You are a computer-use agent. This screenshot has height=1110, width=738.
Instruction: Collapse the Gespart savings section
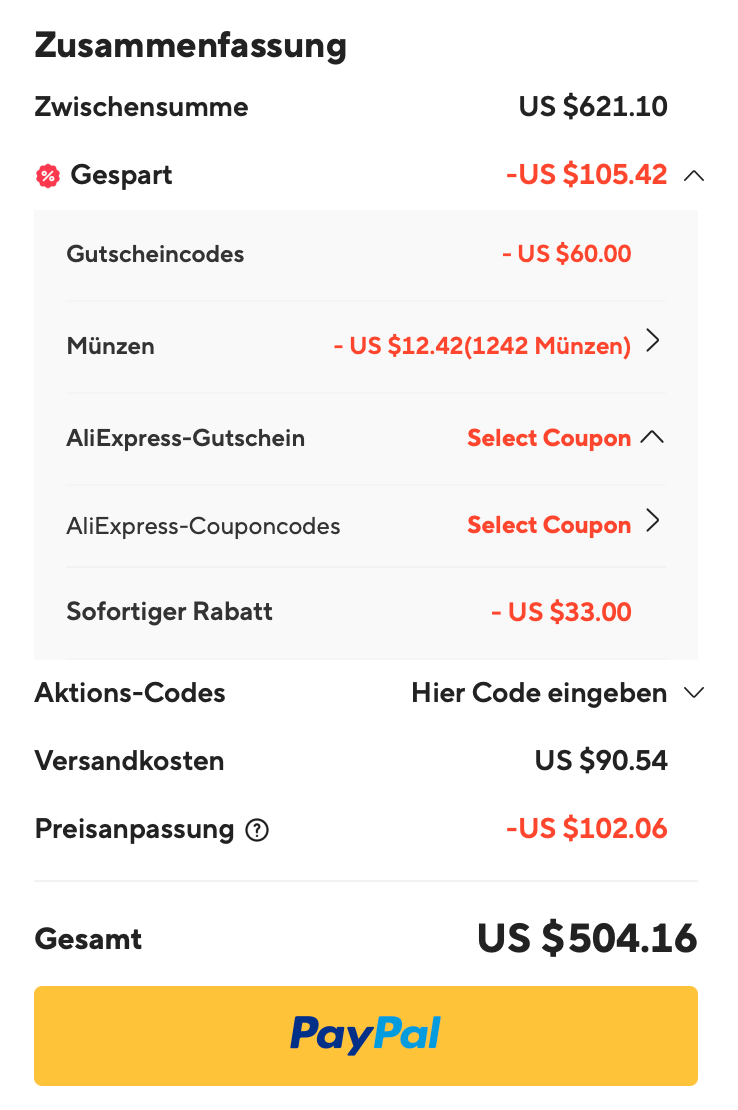pyautogui.click(x=693, y=176)
